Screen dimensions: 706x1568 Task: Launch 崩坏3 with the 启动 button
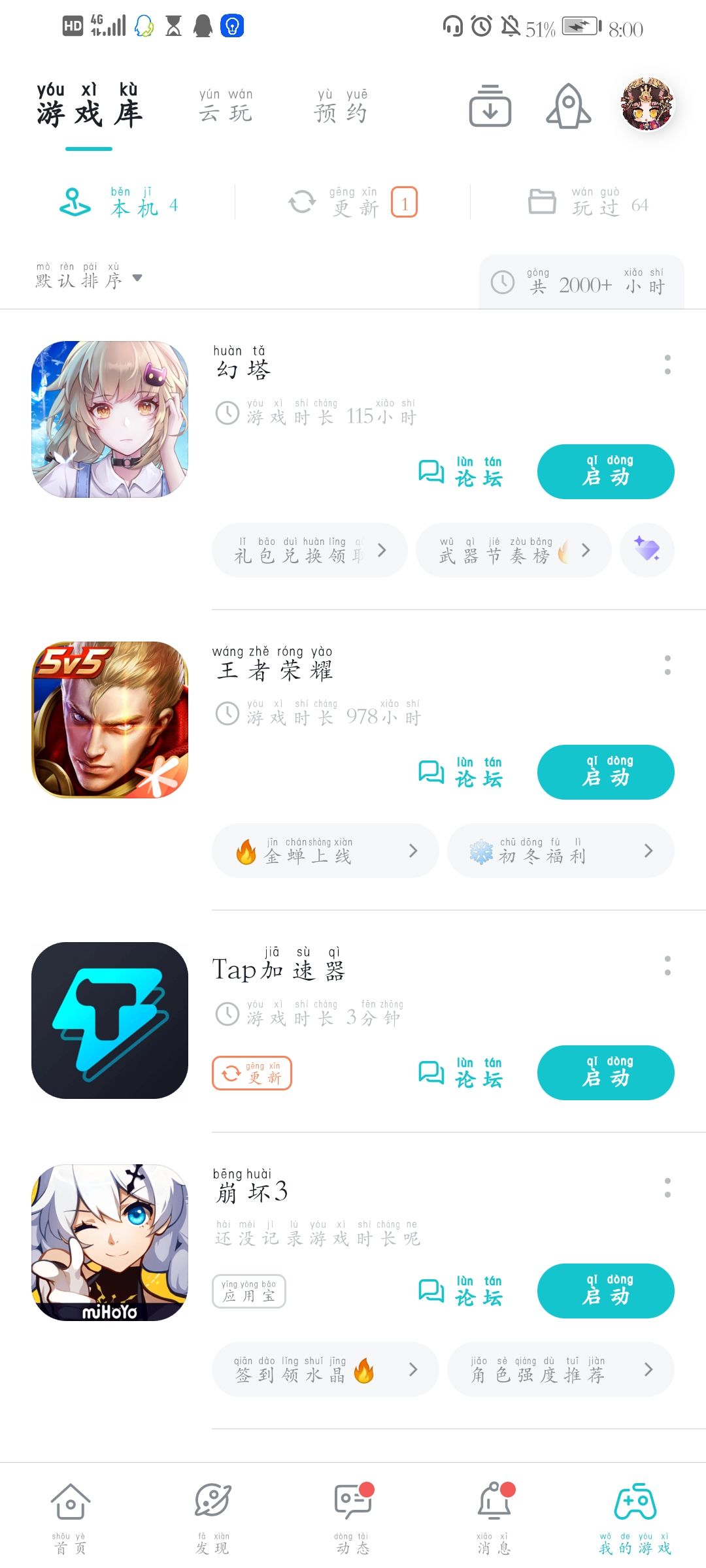(x=605, y=1291)
